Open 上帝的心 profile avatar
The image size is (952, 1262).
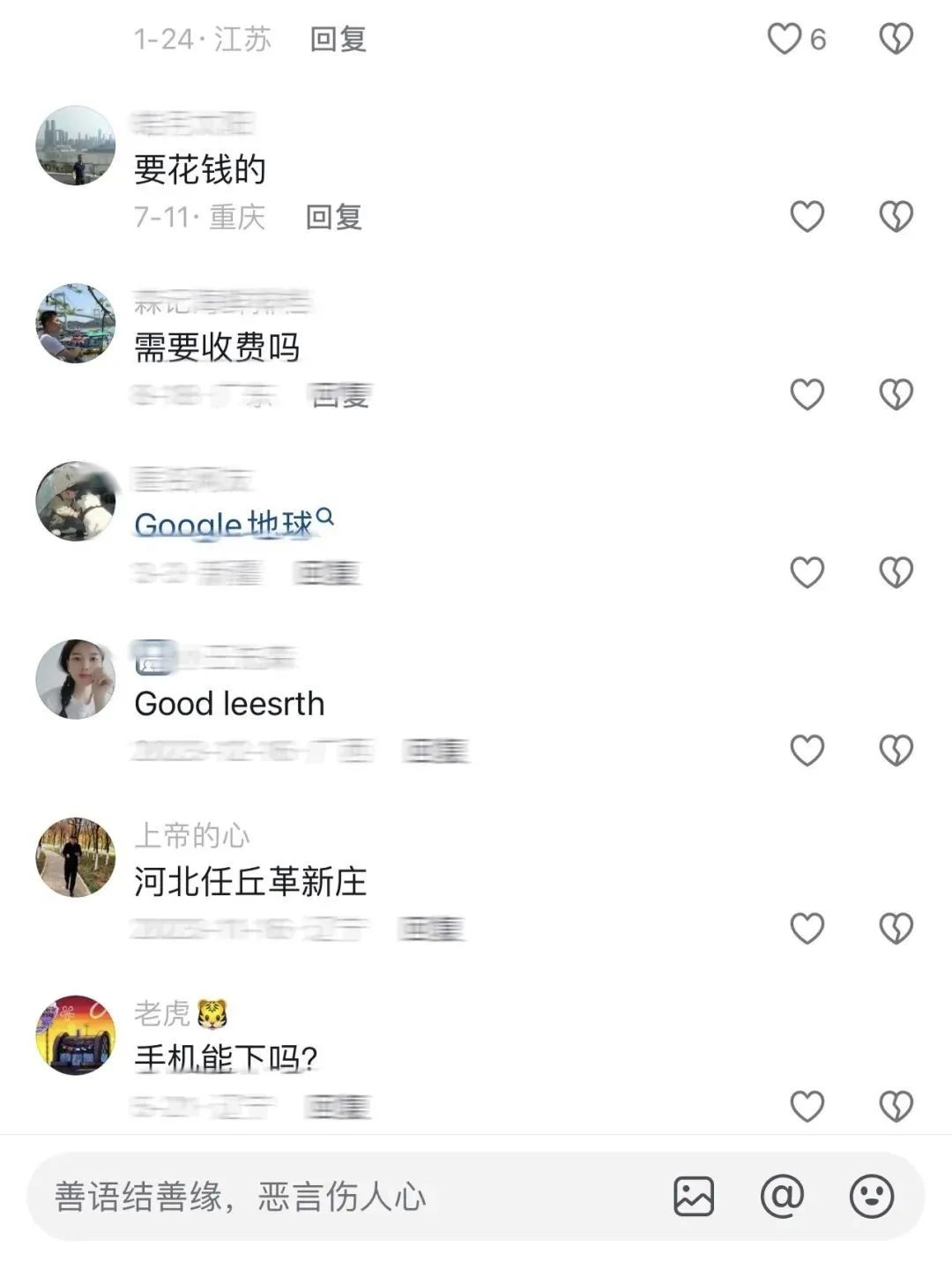pos(76,857)
